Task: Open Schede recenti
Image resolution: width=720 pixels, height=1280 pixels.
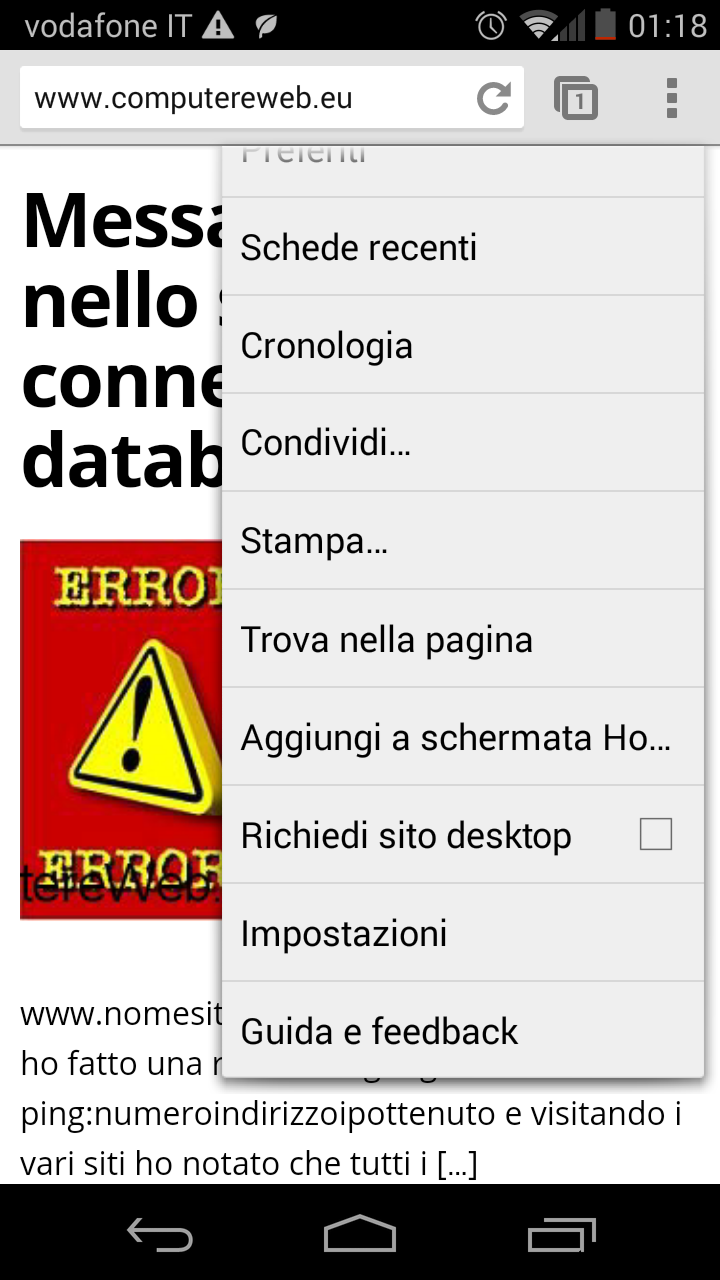Action: [x=463, y=247]
